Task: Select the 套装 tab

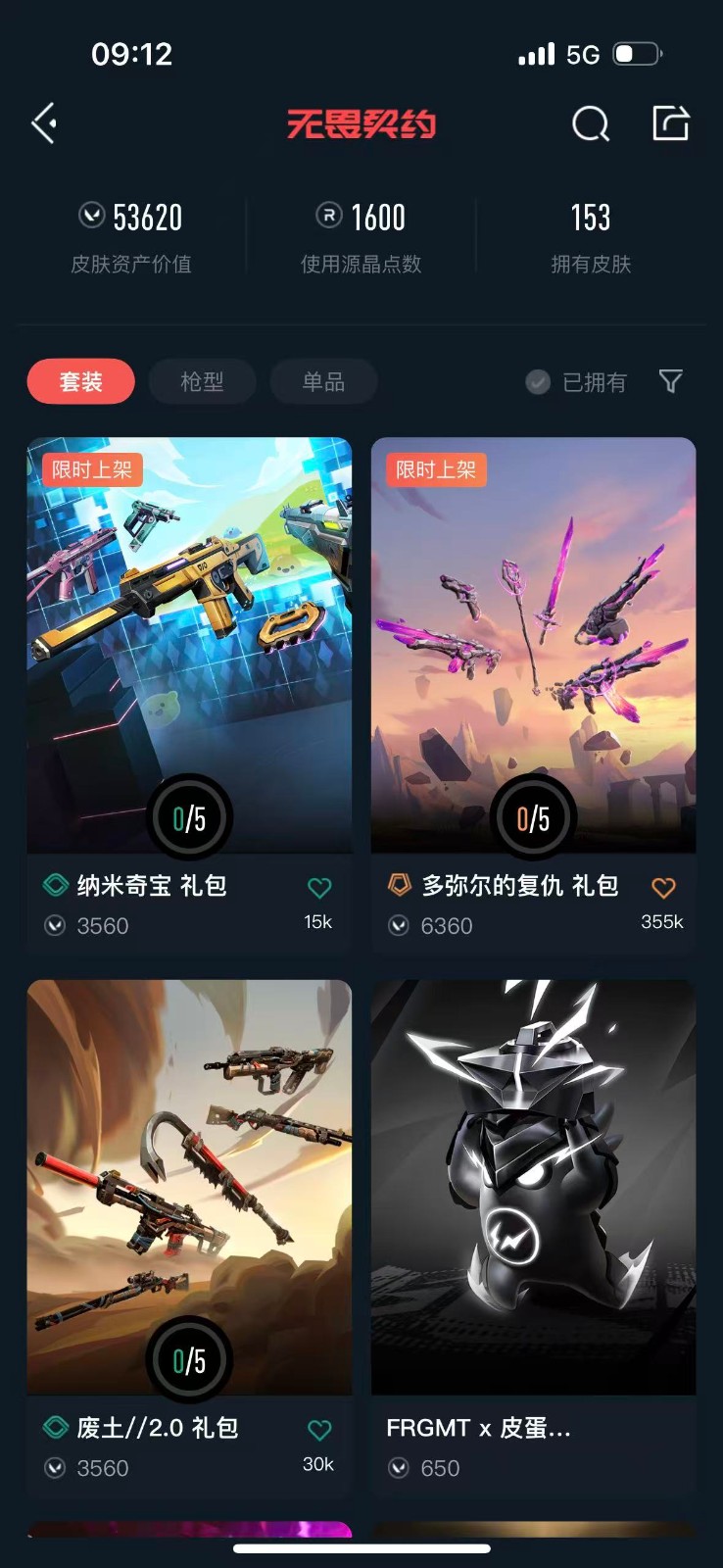Action: (x=80, y=381)
